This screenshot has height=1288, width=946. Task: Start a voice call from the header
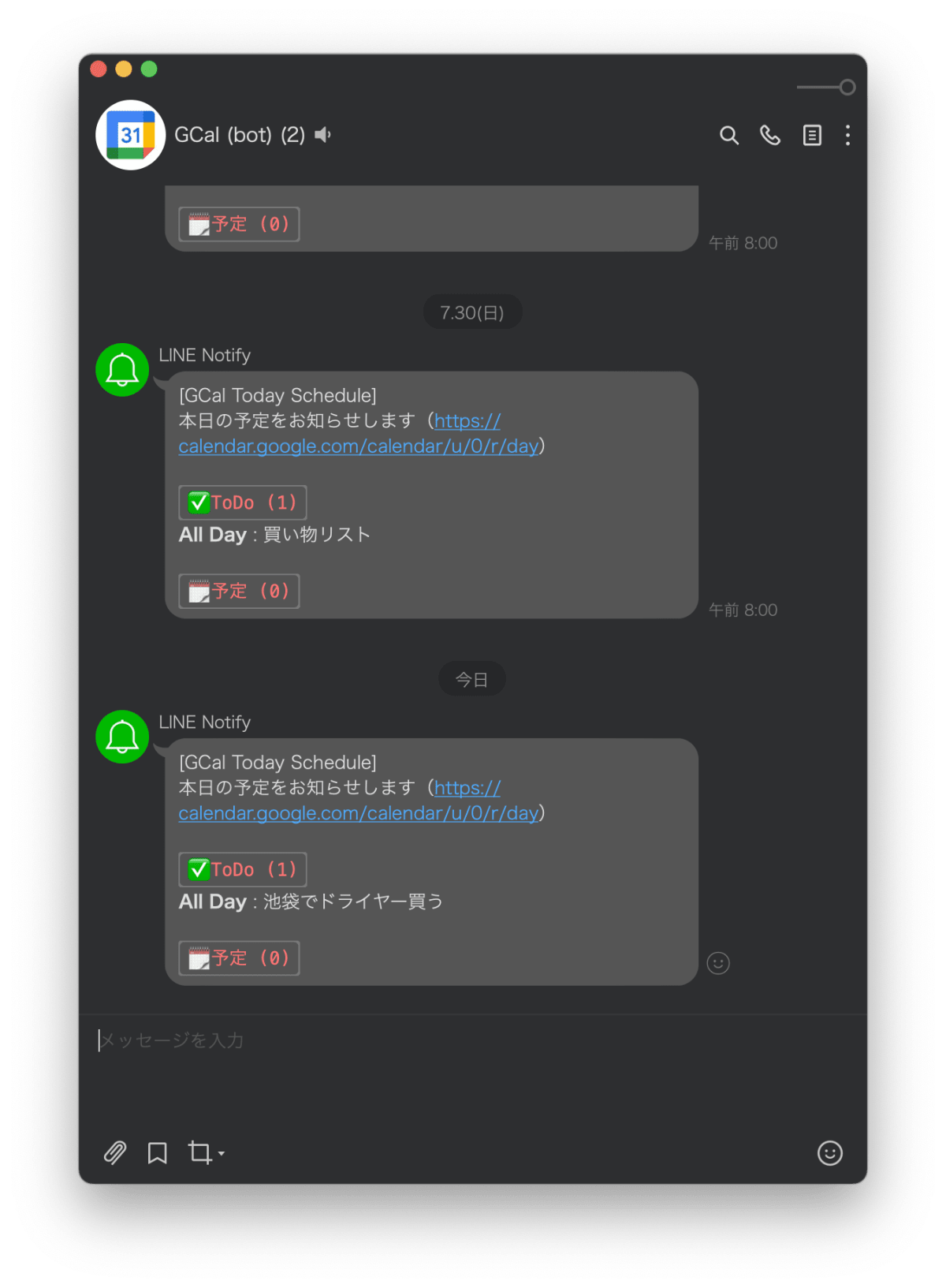770,136
